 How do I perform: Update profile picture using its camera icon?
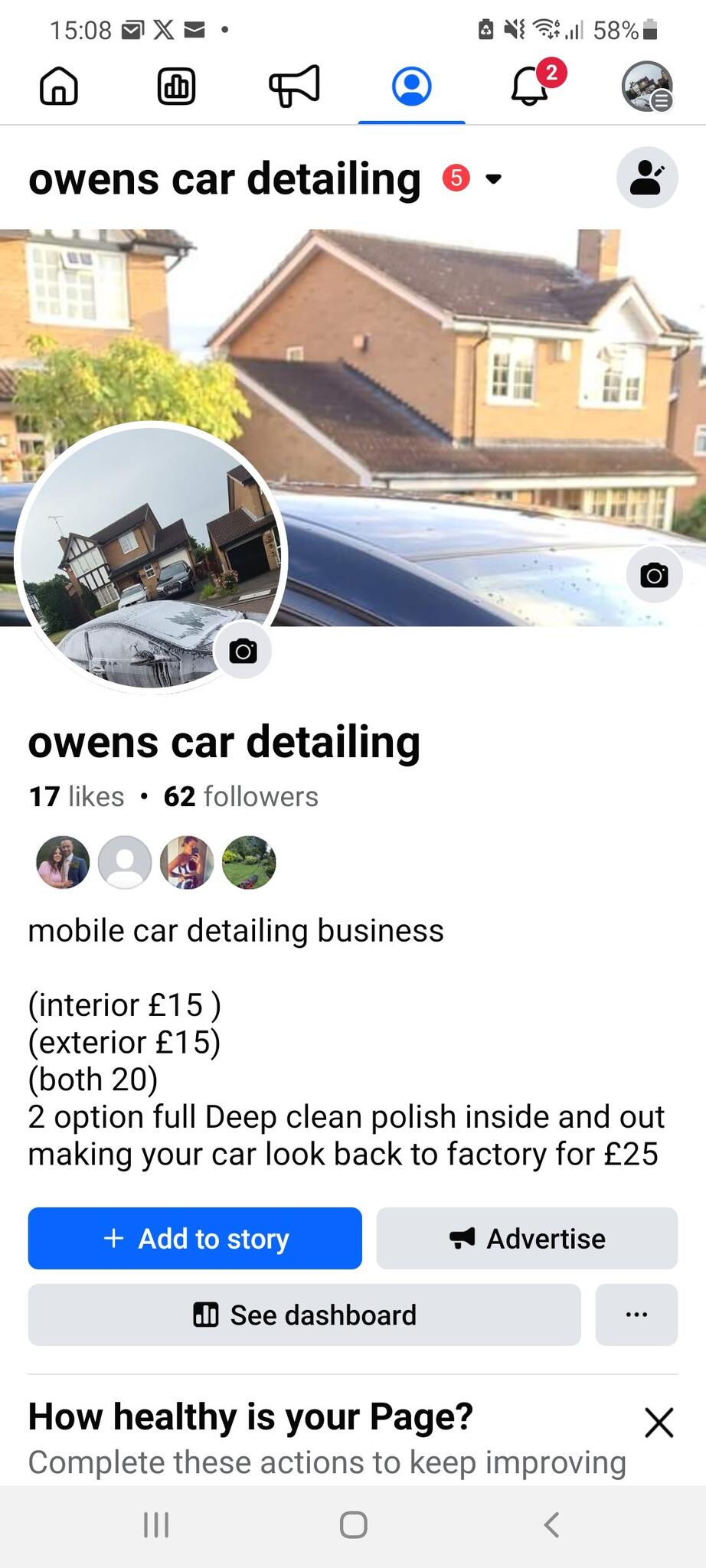244,649
